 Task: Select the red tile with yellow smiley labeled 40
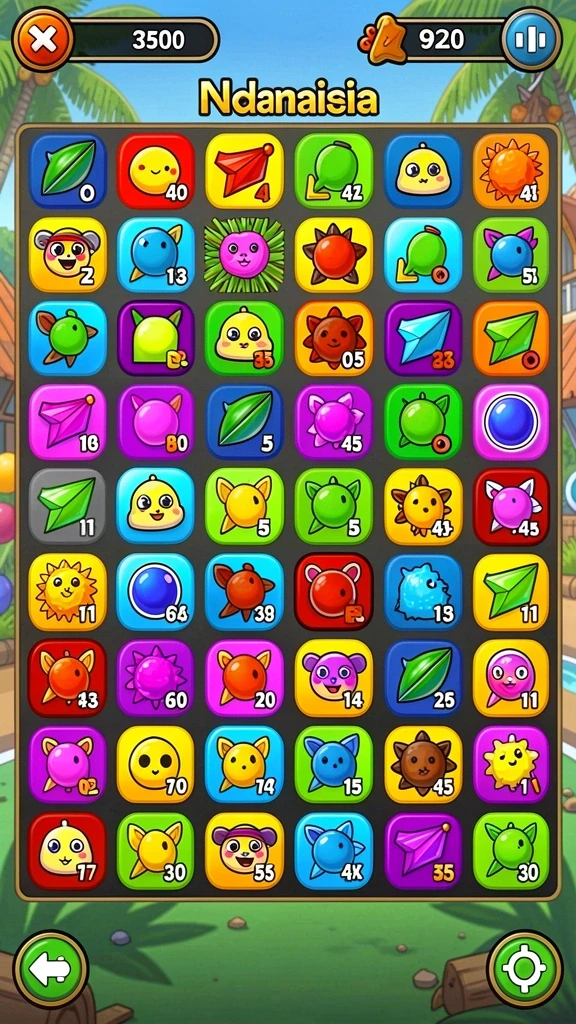(155, 171)
